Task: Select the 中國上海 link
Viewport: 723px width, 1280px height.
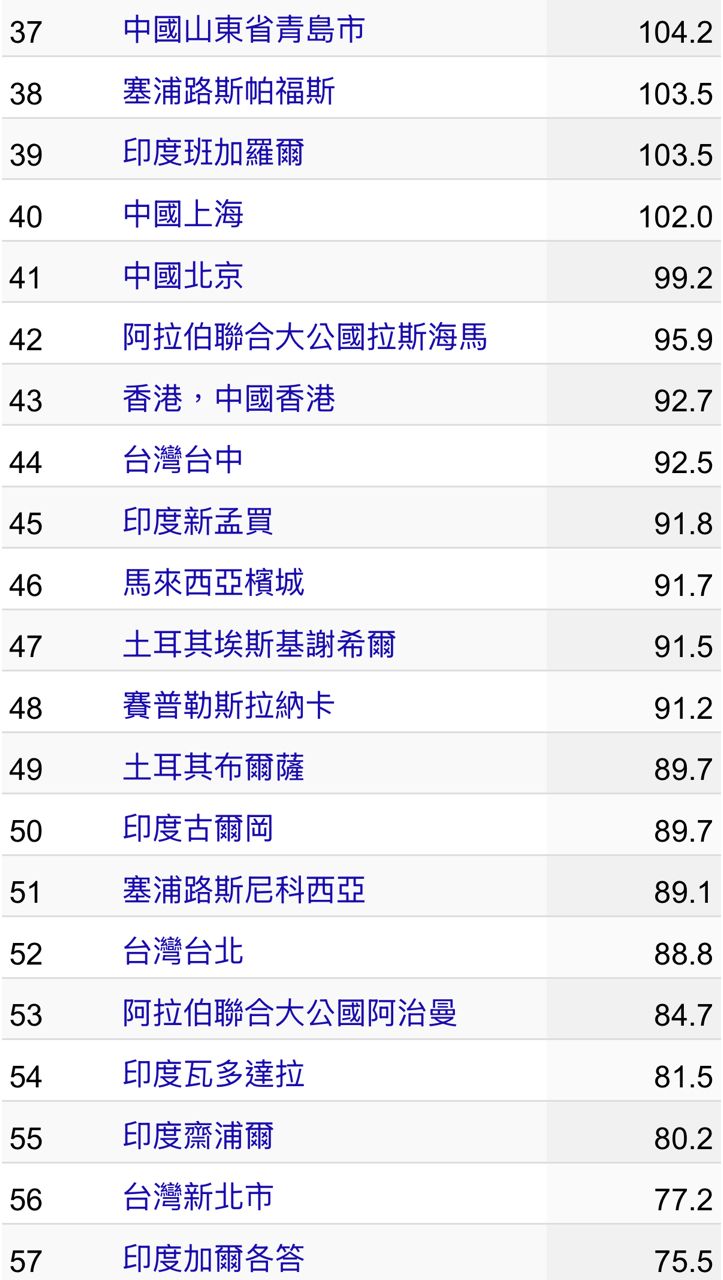Action: click(x=183, y=215)
